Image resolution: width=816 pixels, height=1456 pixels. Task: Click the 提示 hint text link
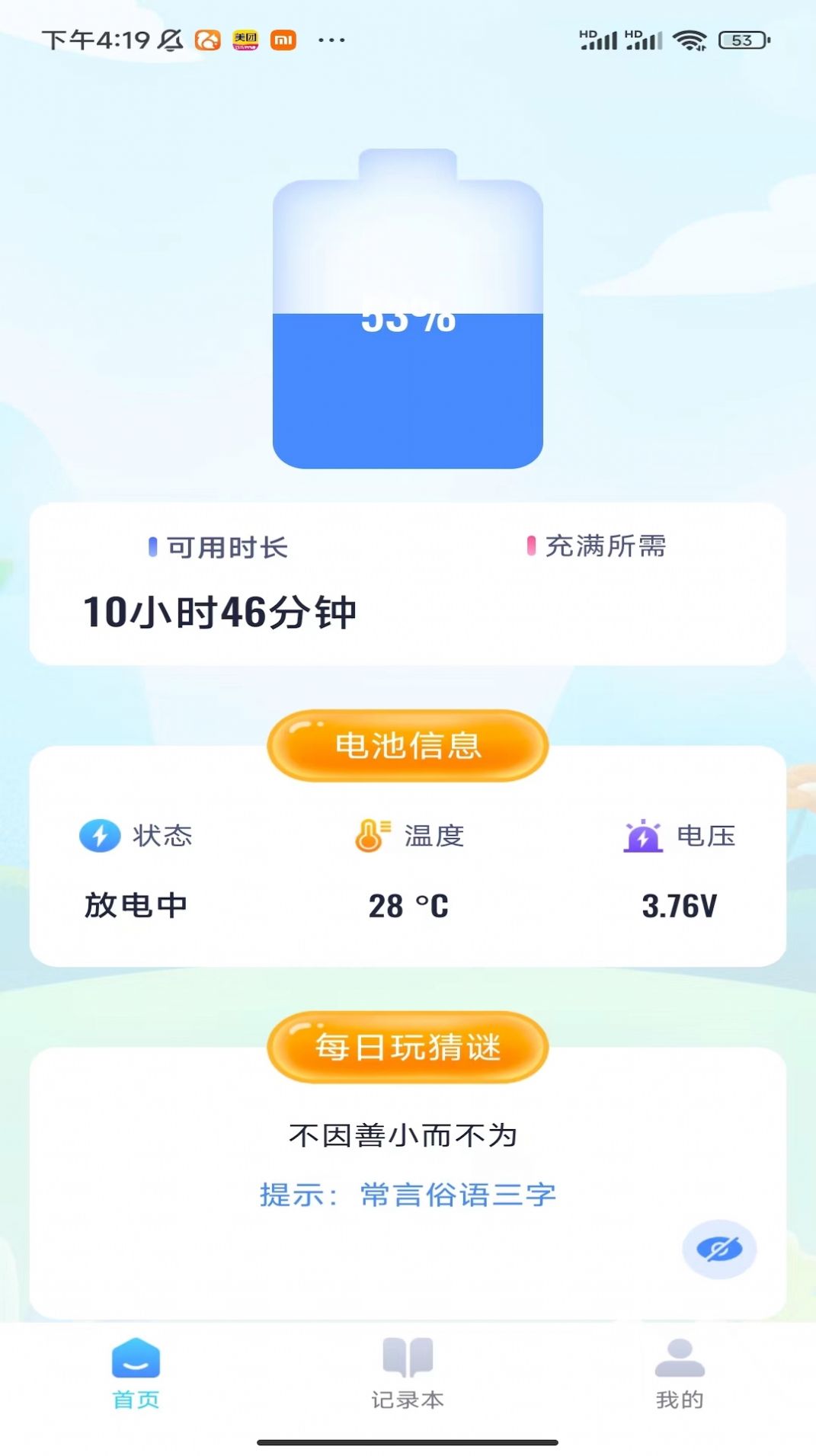click(408, 1194)
